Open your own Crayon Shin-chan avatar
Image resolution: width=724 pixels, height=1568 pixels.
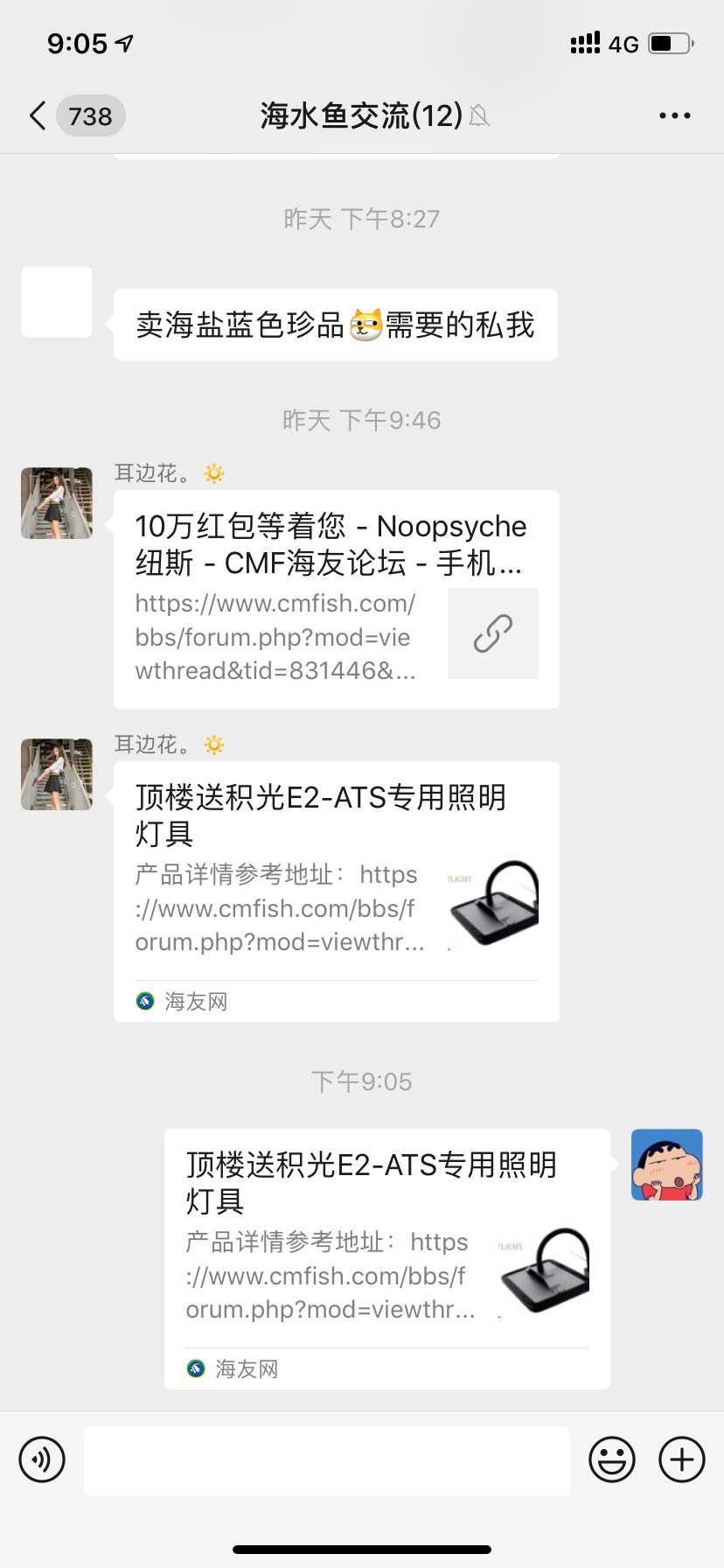pyautogui.click(x=667, y=1165)
